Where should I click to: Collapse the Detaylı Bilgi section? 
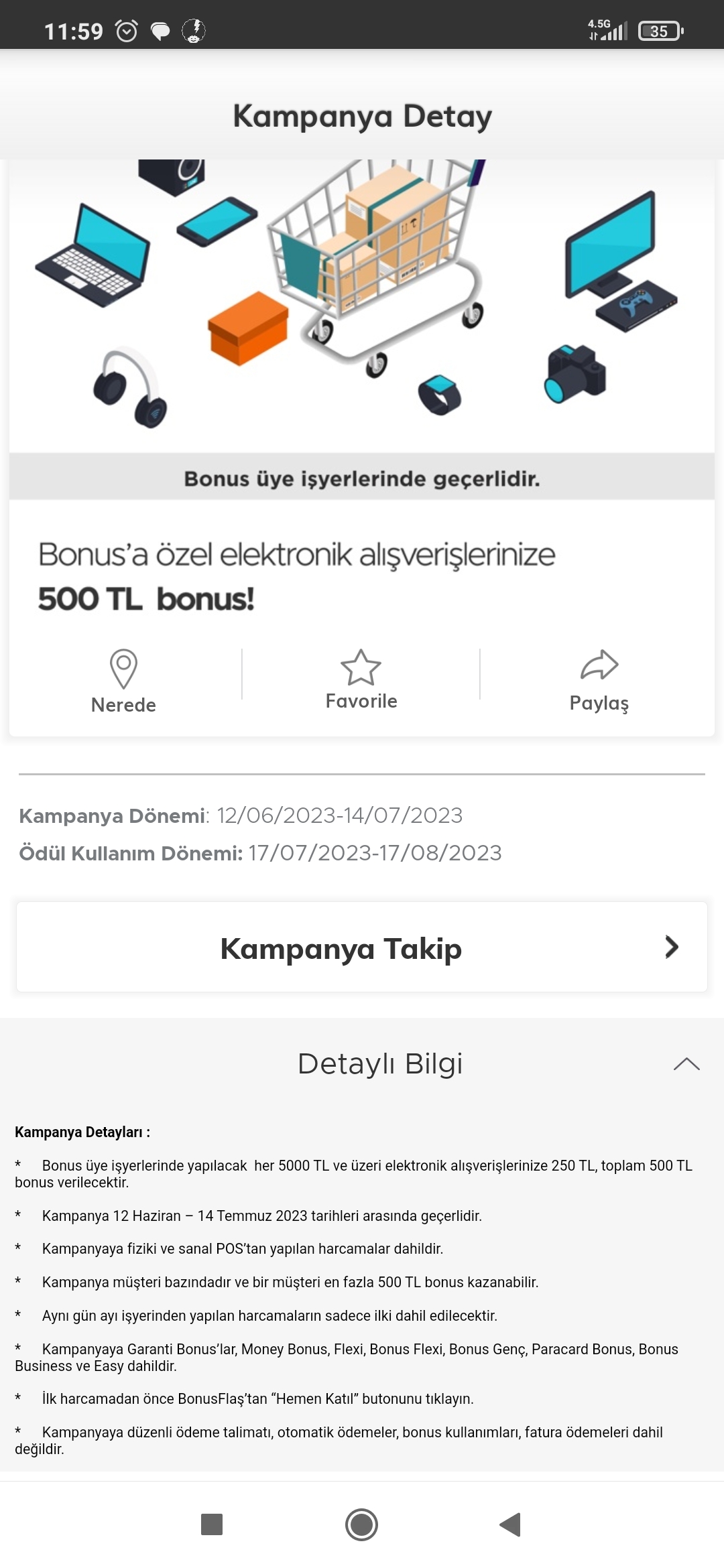pyautogui.click(x=686, y=1064)
